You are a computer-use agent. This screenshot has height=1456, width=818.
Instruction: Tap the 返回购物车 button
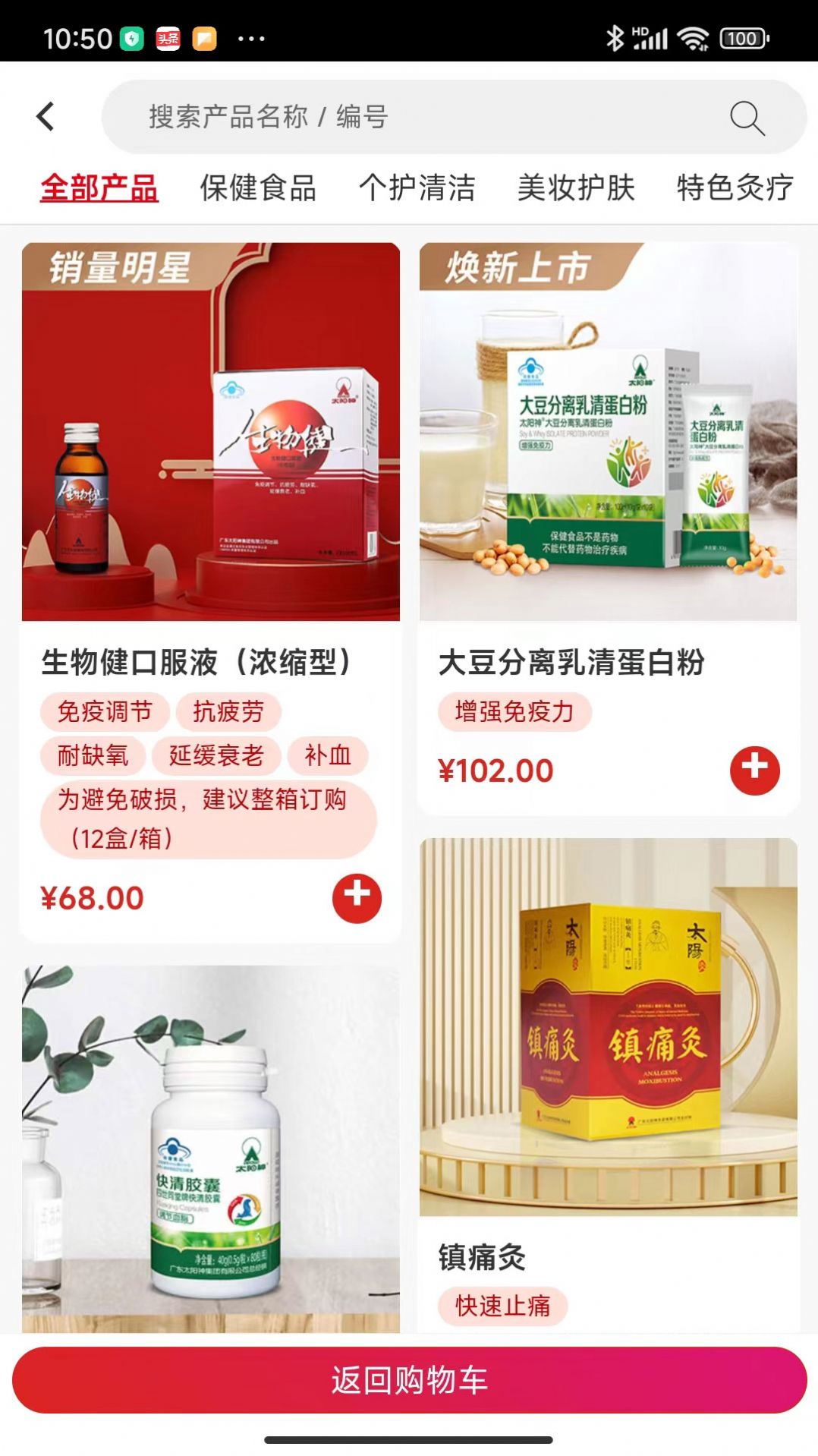[409, 1381]
